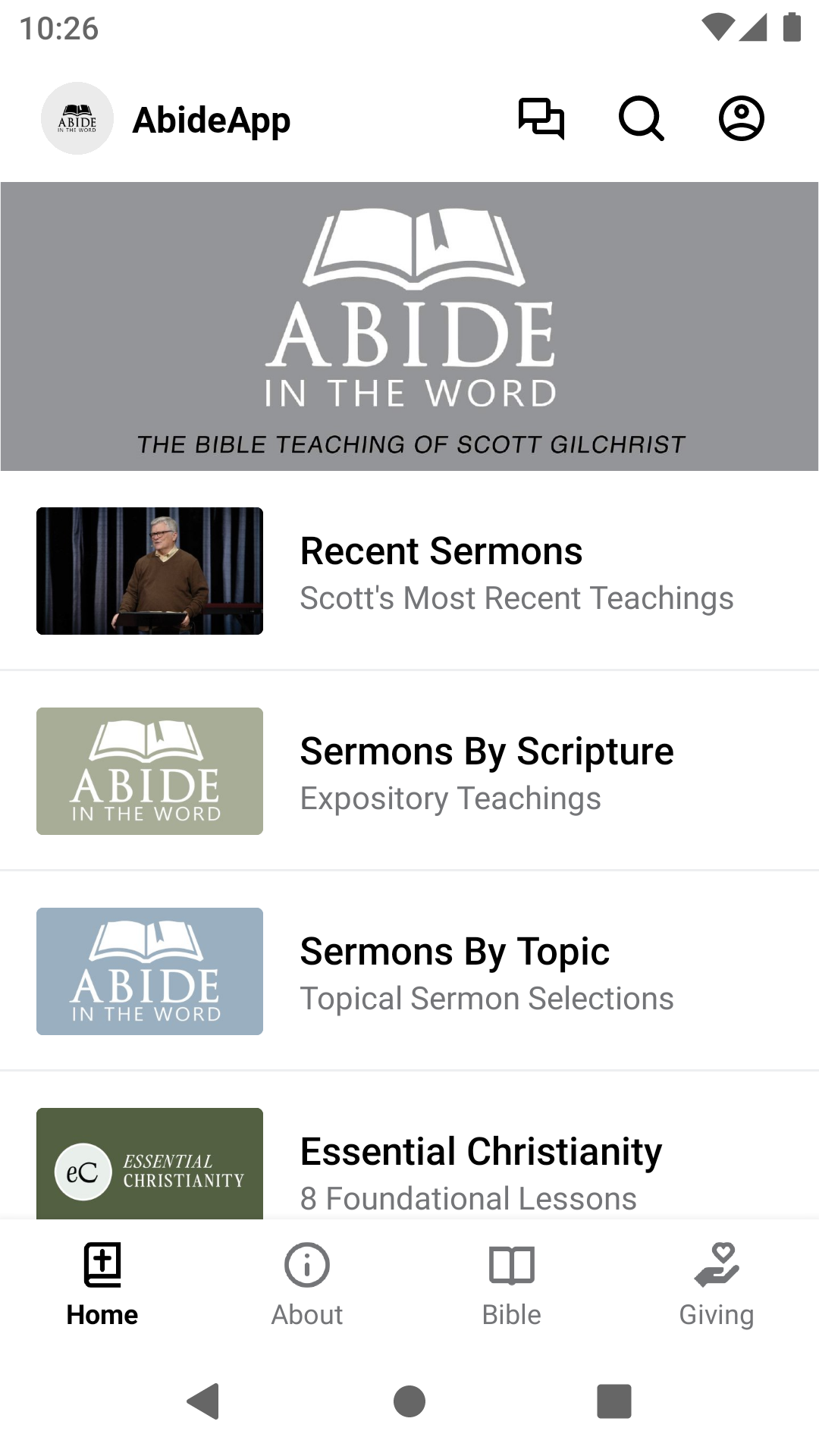Open the Giving donation icon

pyautogui.click(x=717, y=1265)
